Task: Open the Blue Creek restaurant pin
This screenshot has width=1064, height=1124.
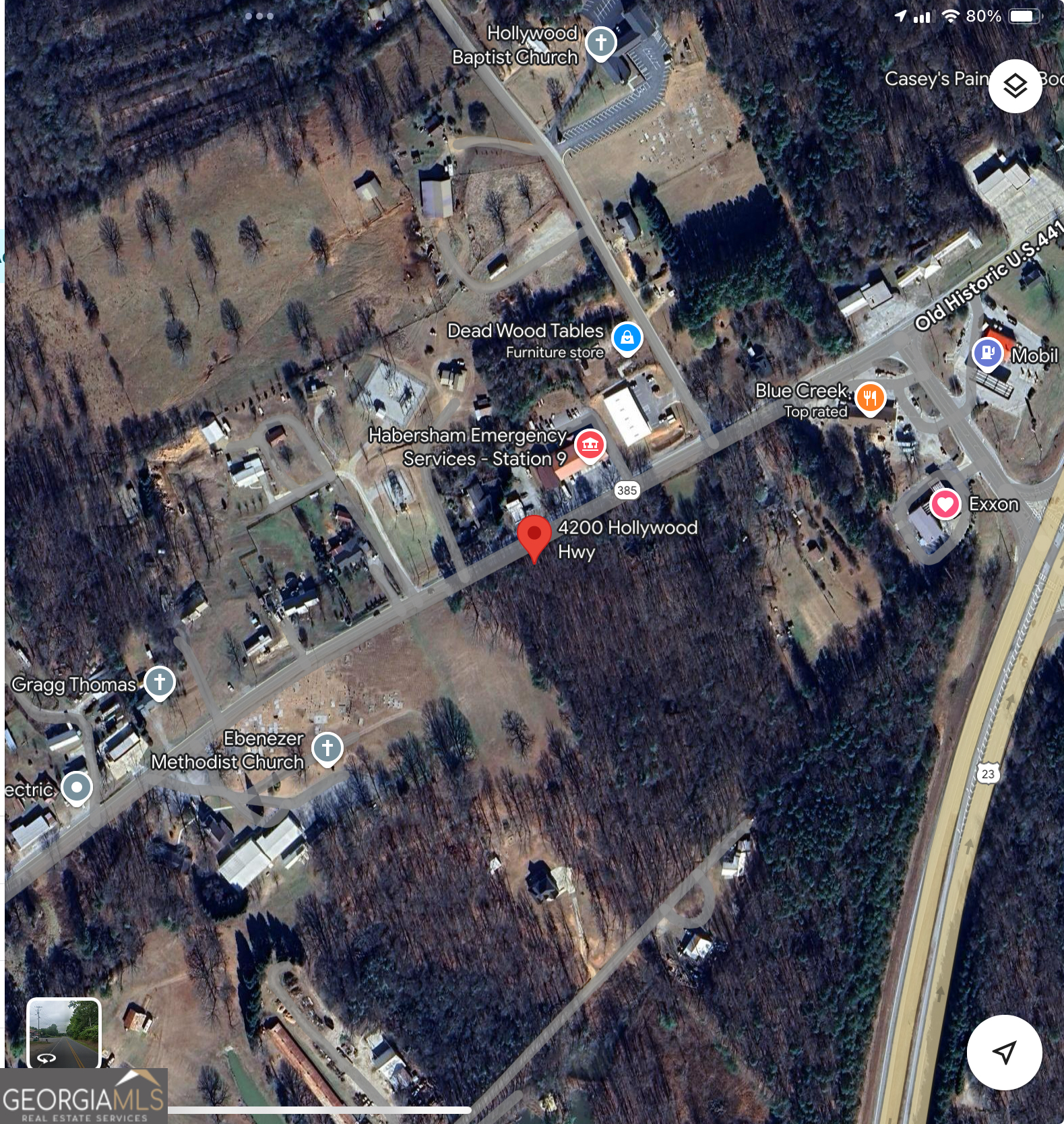Action: 869,398
